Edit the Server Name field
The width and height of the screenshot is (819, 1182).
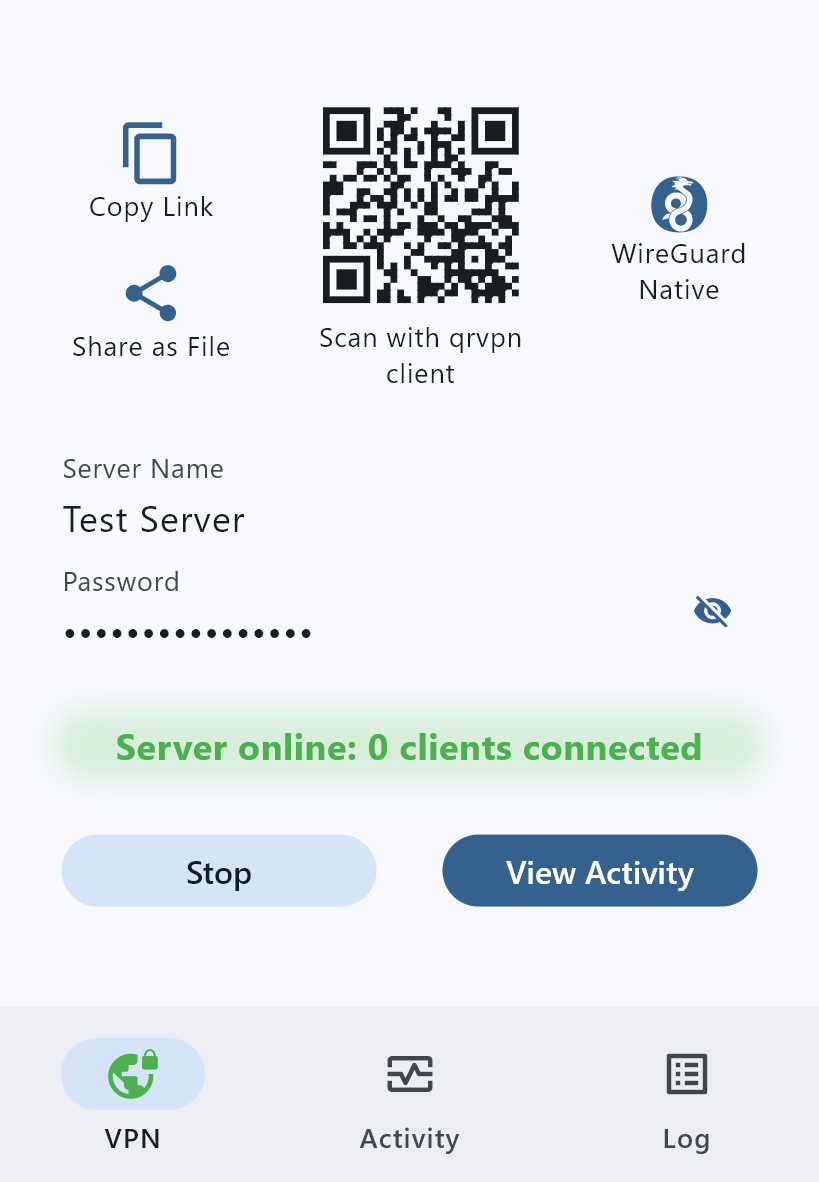(x=300, y=520)
